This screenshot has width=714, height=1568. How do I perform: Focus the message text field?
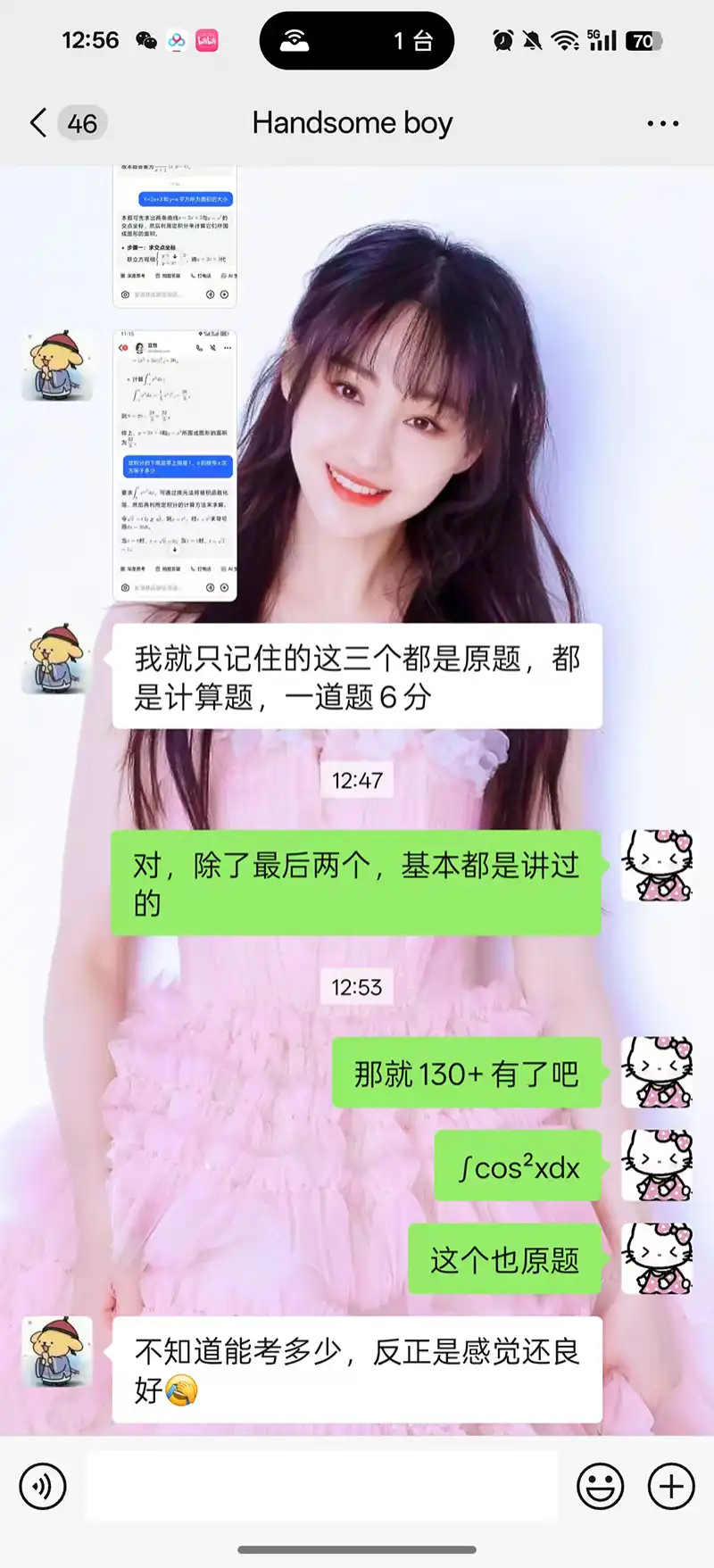point(321,1486)
